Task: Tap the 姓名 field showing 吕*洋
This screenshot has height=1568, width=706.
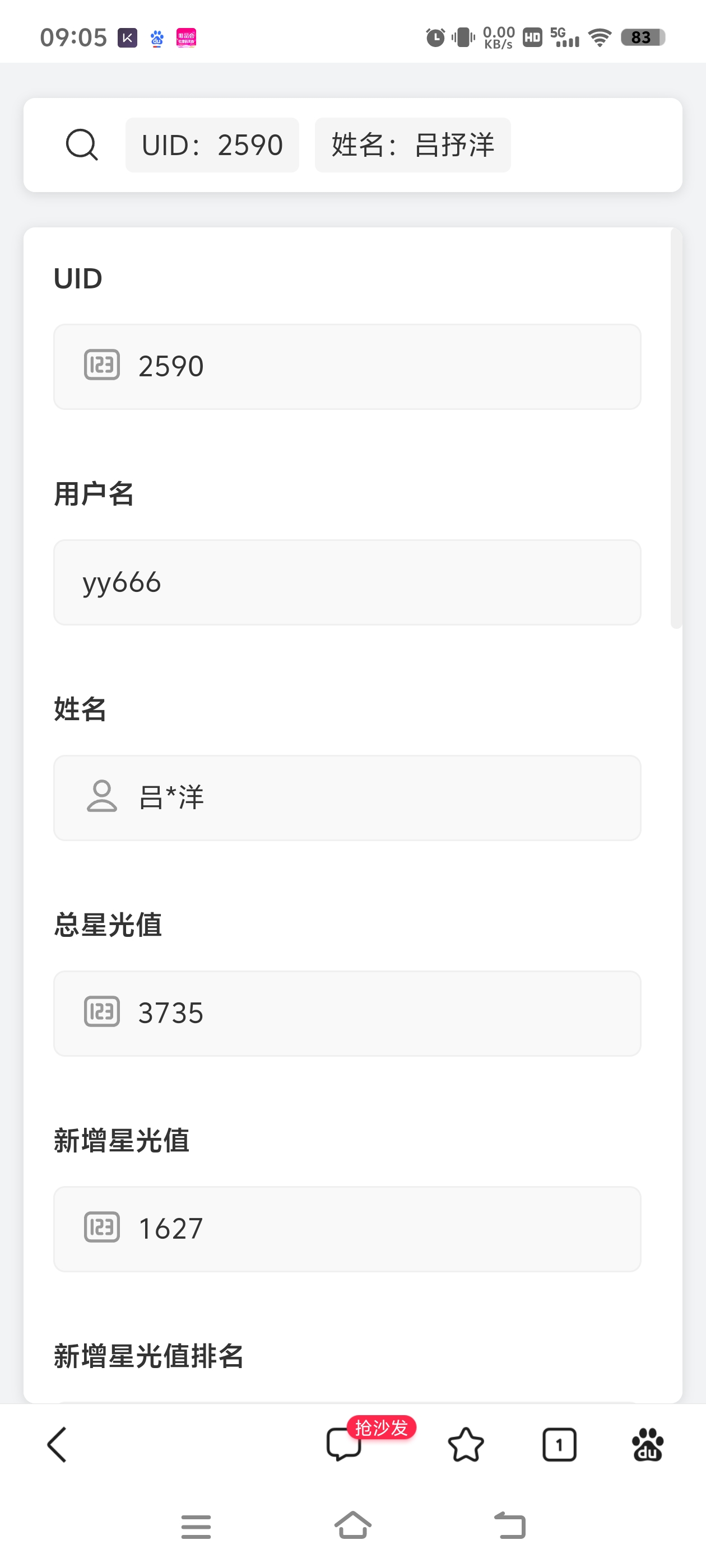Action: tap(347, 798)
